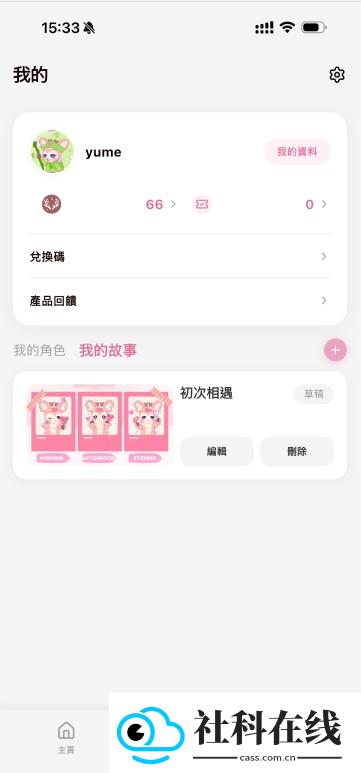This screenshot has width=361, height=773.
Task: Select the 我的故事 tab
Action: click(x=108, y=351)
